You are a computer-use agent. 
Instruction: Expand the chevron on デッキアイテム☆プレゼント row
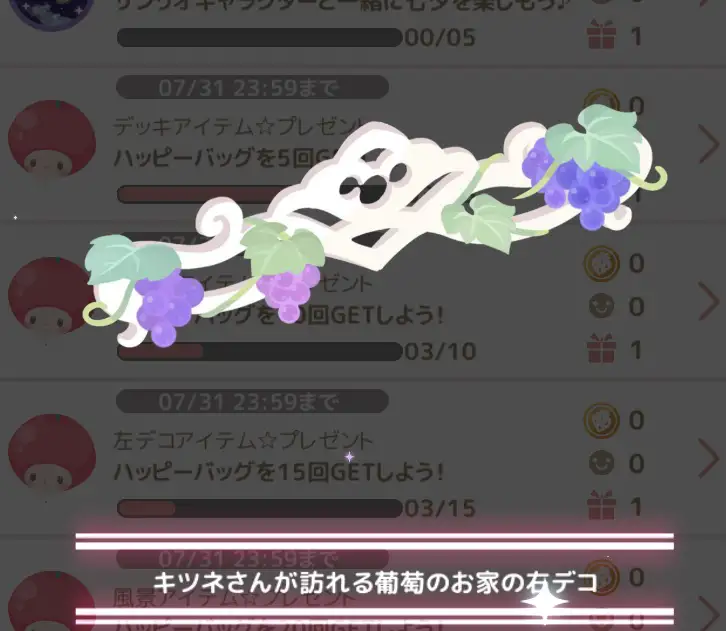(708, 148)
